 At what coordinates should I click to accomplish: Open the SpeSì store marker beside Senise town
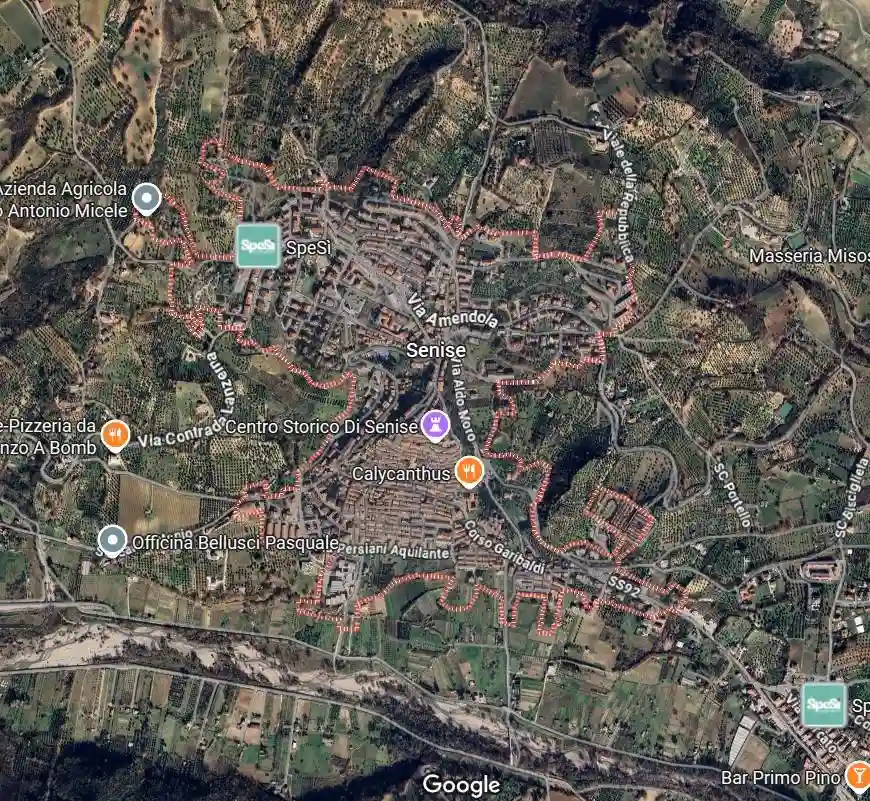pyautogui.click(x=258, y=246)
